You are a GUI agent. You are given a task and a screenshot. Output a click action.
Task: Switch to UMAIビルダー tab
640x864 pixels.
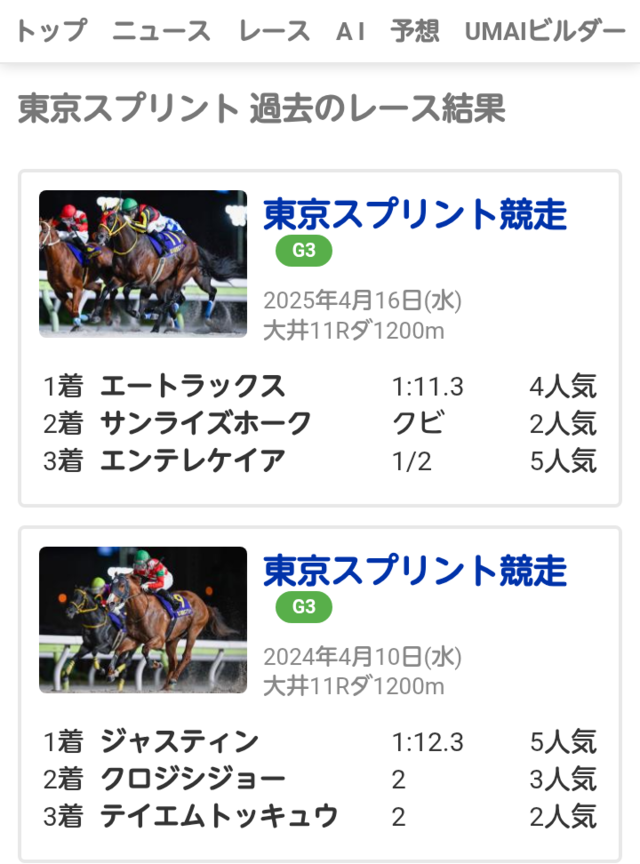(545, 31)
